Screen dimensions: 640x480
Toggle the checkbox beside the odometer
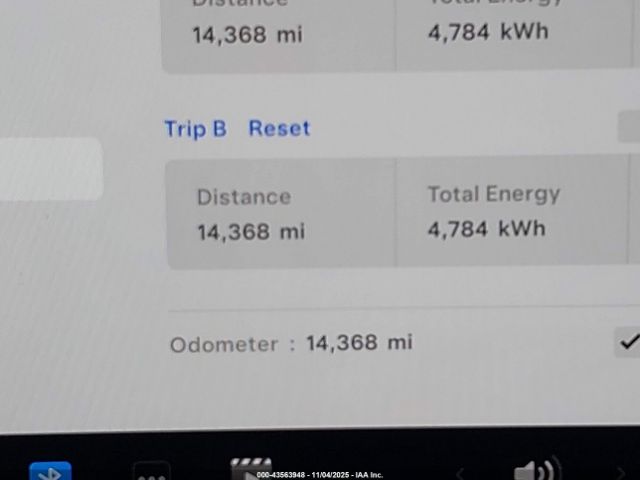pos(628,342)
